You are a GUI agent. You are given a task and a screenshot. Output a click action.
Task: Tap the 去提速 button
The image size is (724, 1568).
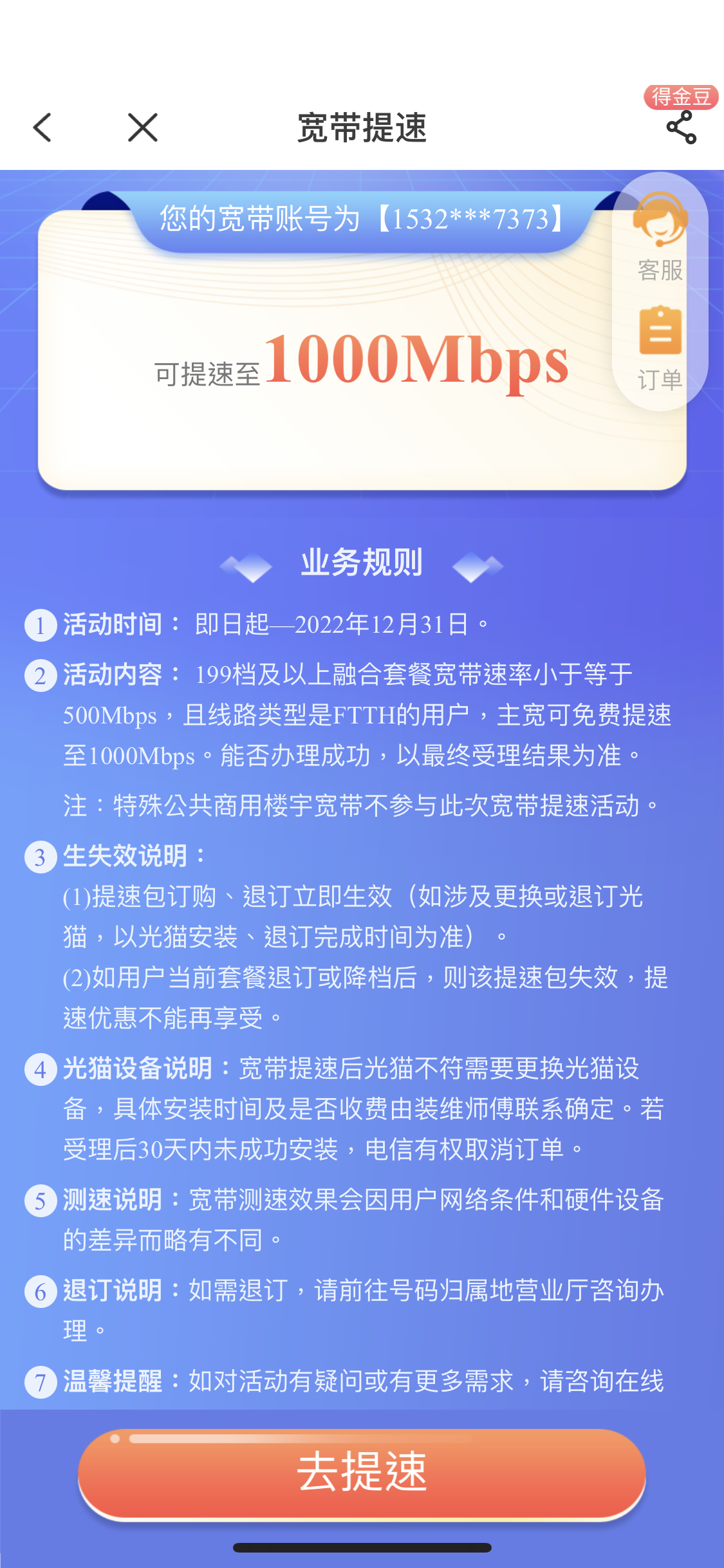362,1473
